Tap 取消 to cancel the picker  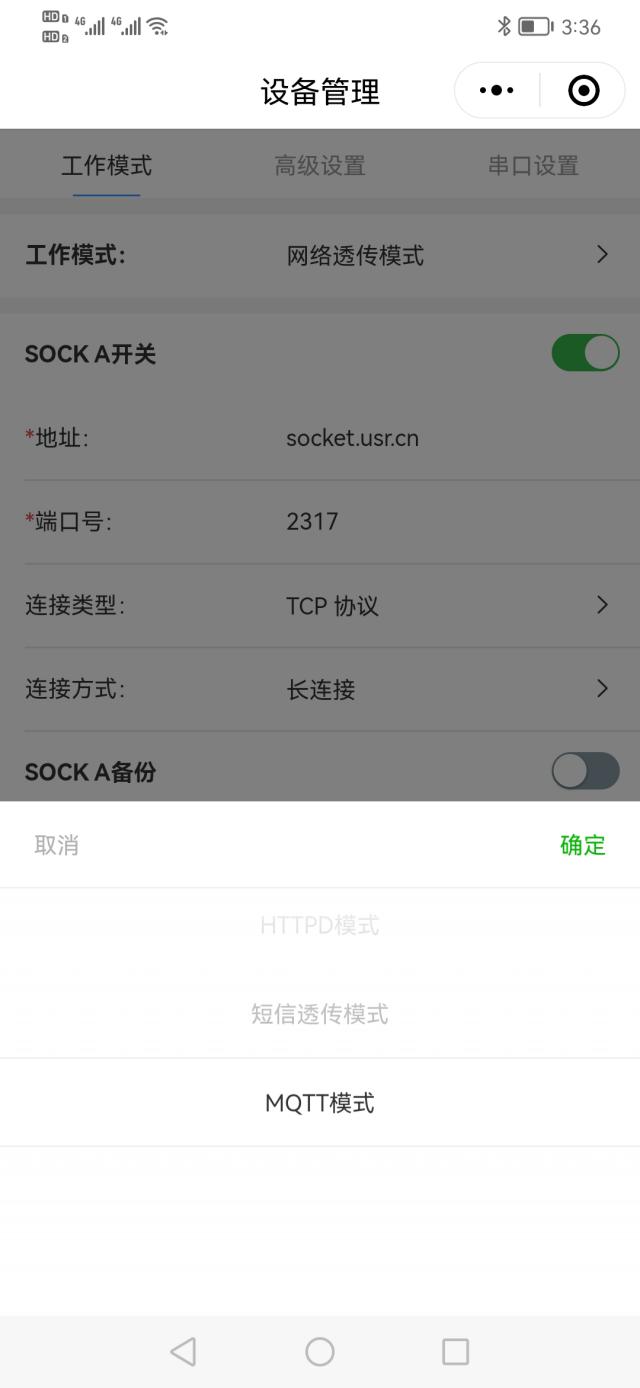tap(57, 845)
